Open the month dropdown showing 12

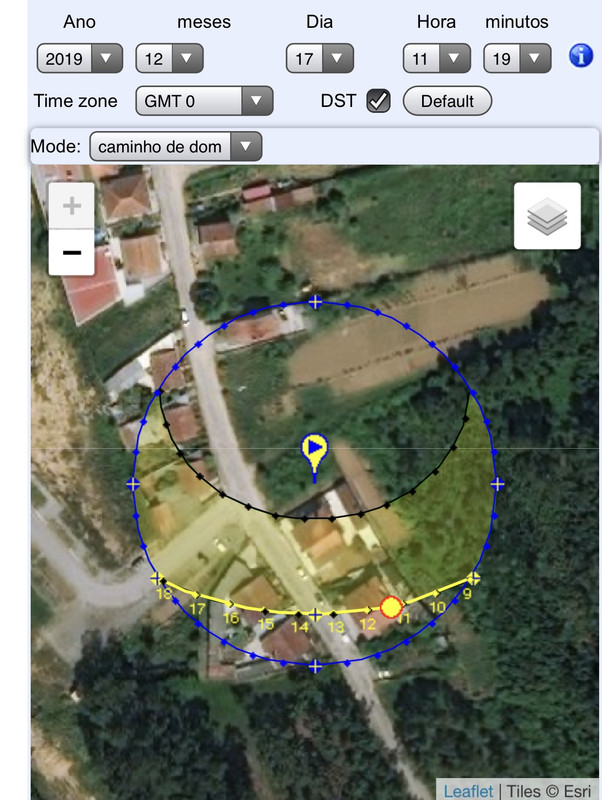point(169,58)
